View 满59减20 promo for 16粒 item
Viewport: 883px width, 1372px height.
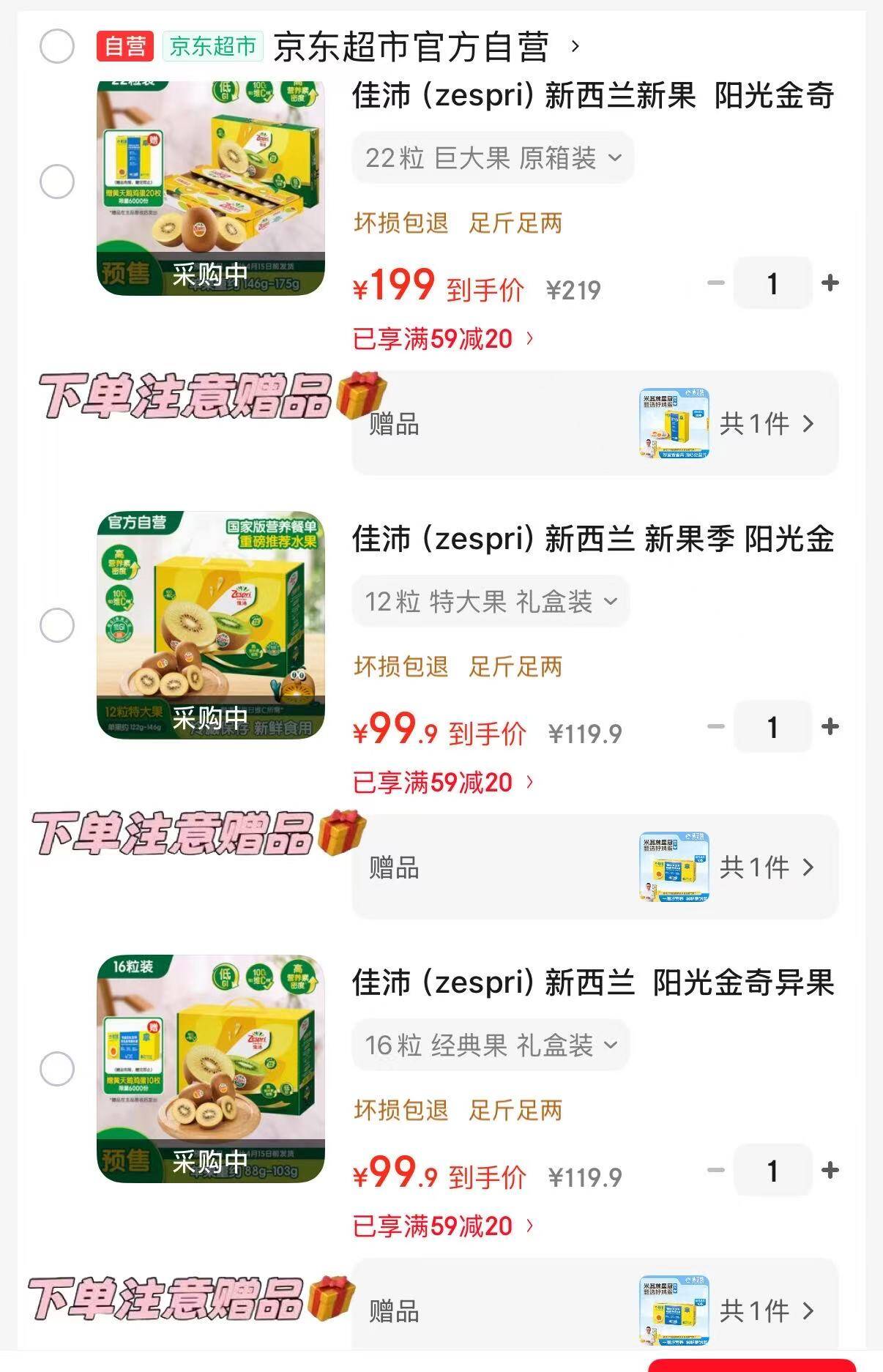443,1226
